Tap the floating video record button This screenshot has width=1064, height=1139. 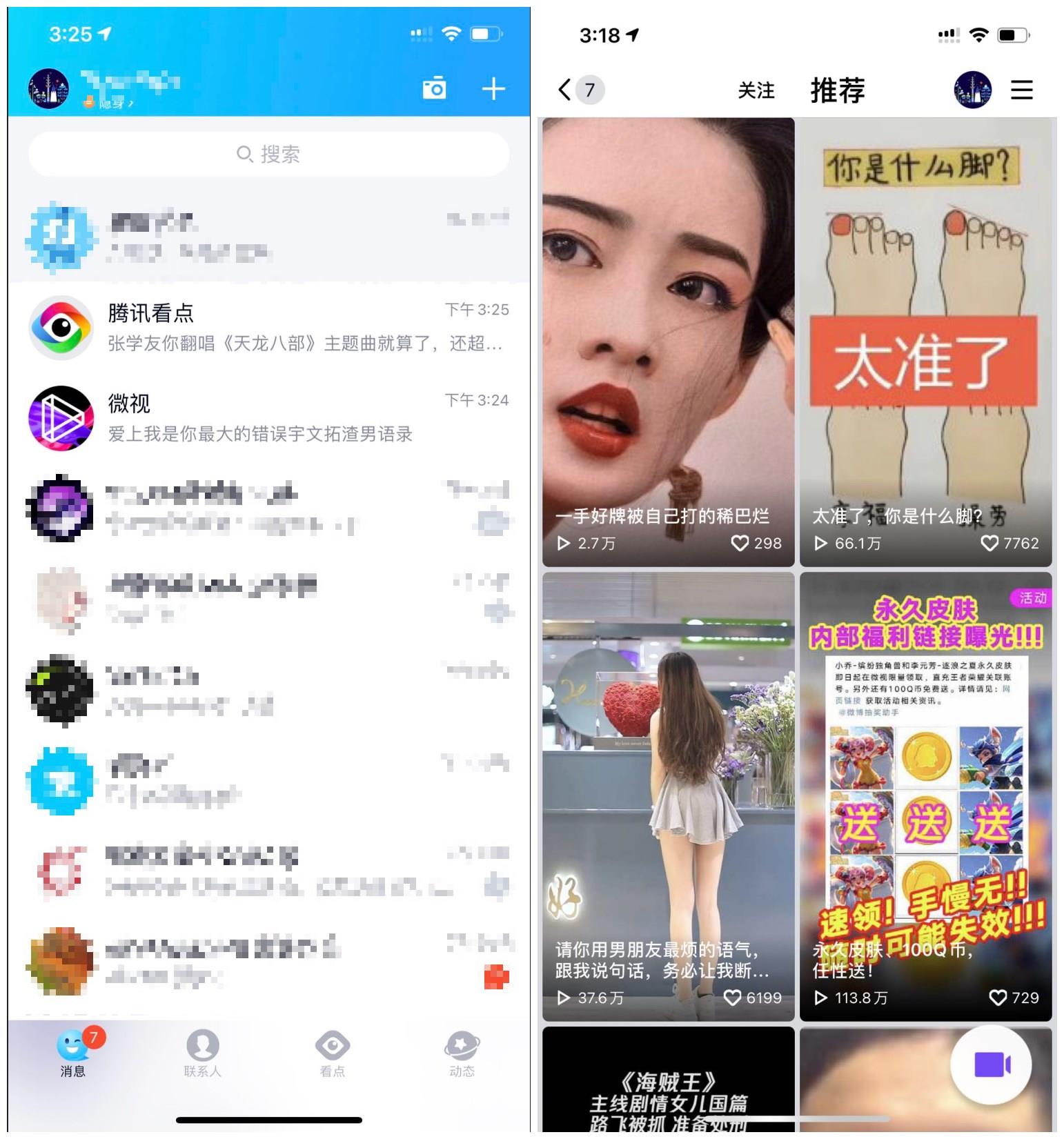[x=991, y=1064]
